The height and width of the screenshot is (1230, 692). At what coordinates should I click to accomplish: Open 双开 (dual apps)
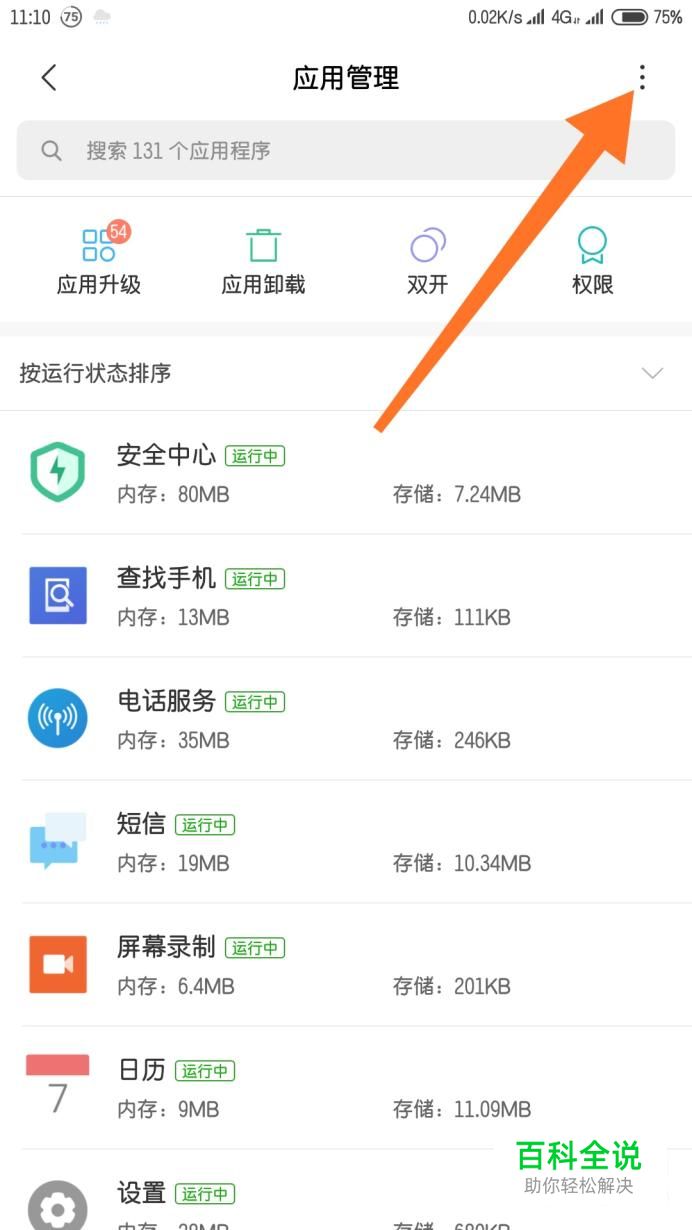tap(428, 260)
